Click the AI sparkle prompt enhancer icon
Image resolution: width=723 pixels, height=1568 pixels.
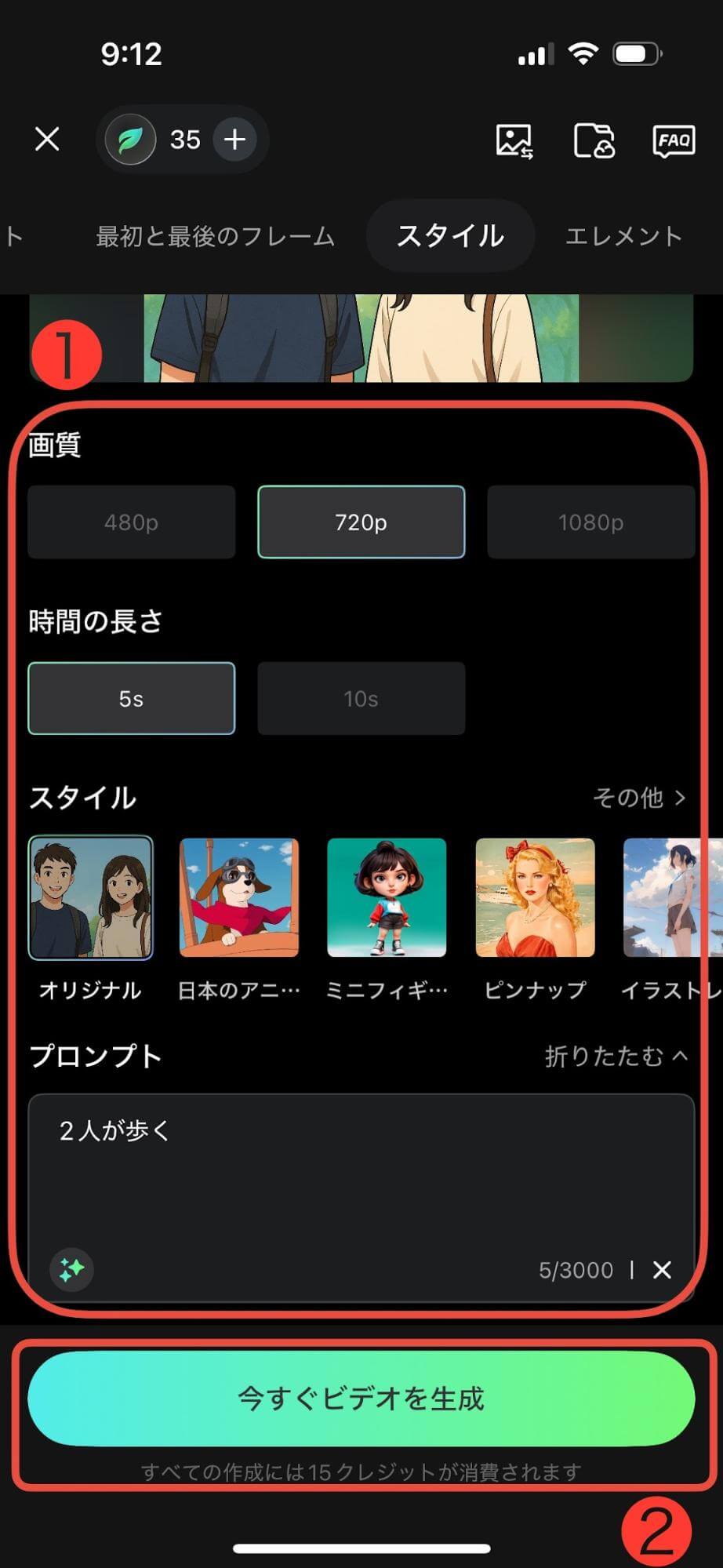(71, 1271)
